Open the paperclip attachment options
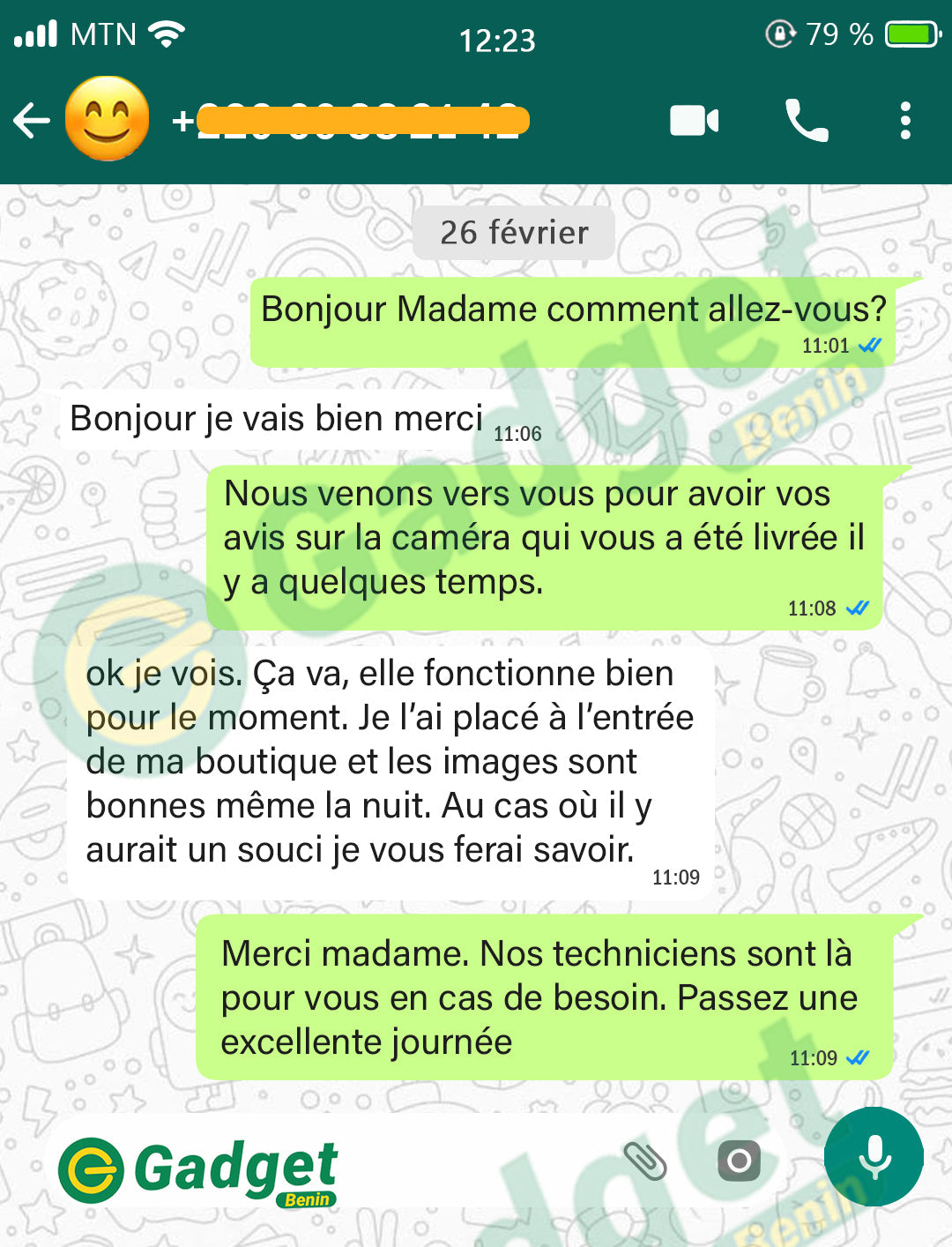952x1247 pixels. 645,1161
